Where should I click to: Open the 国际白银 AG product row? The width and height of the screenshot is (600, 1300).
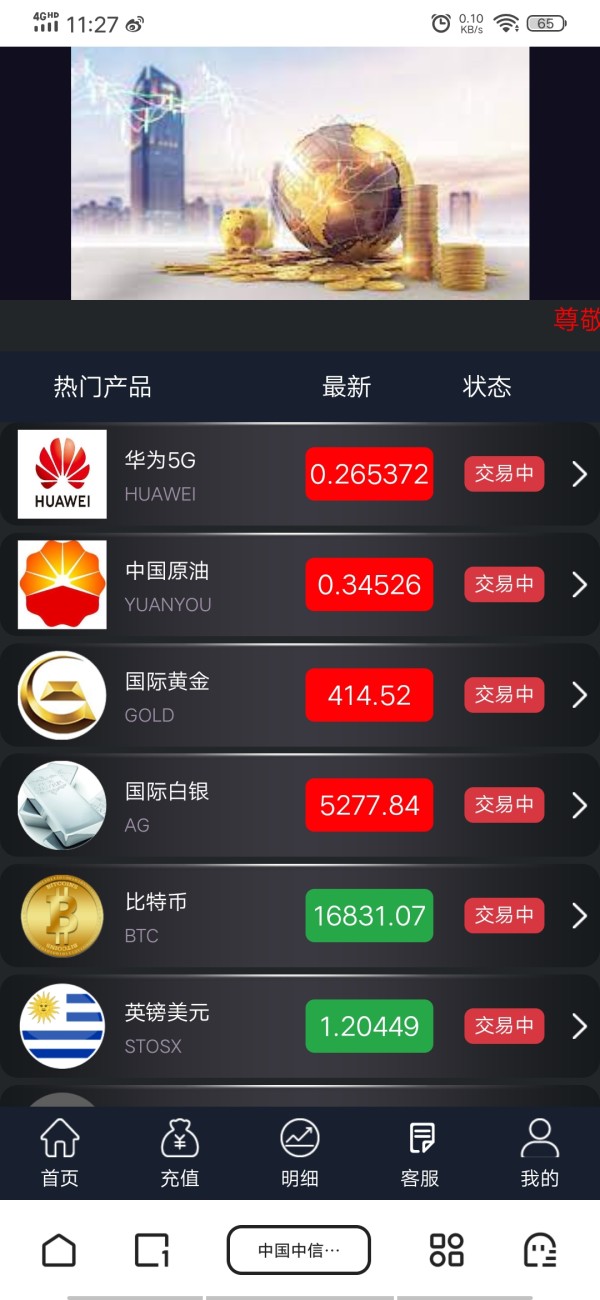click(x=300, y=805)
